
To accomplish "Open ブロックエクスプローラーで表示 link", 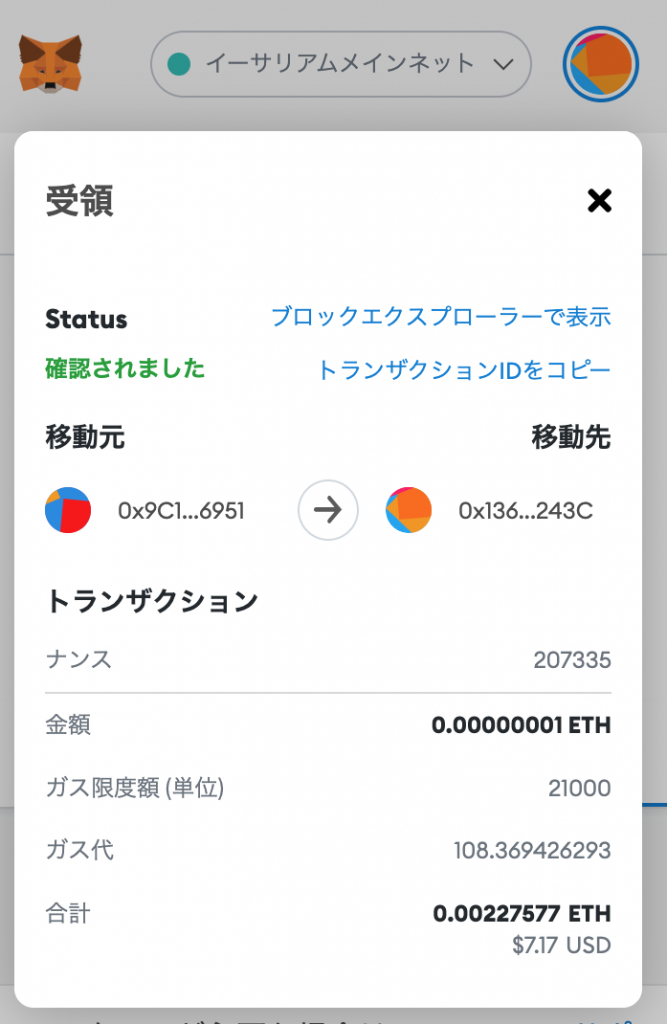I will 440,318.
